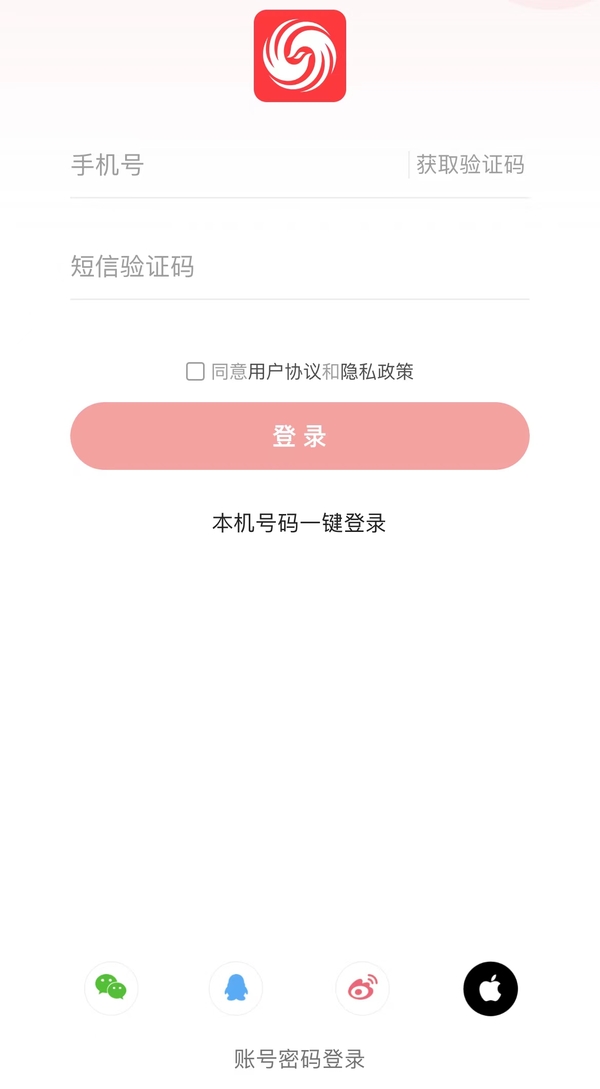Check the agreement consent checkbox
The image size is (600, 1089).
pyautogui.click(x=195, y=372)
